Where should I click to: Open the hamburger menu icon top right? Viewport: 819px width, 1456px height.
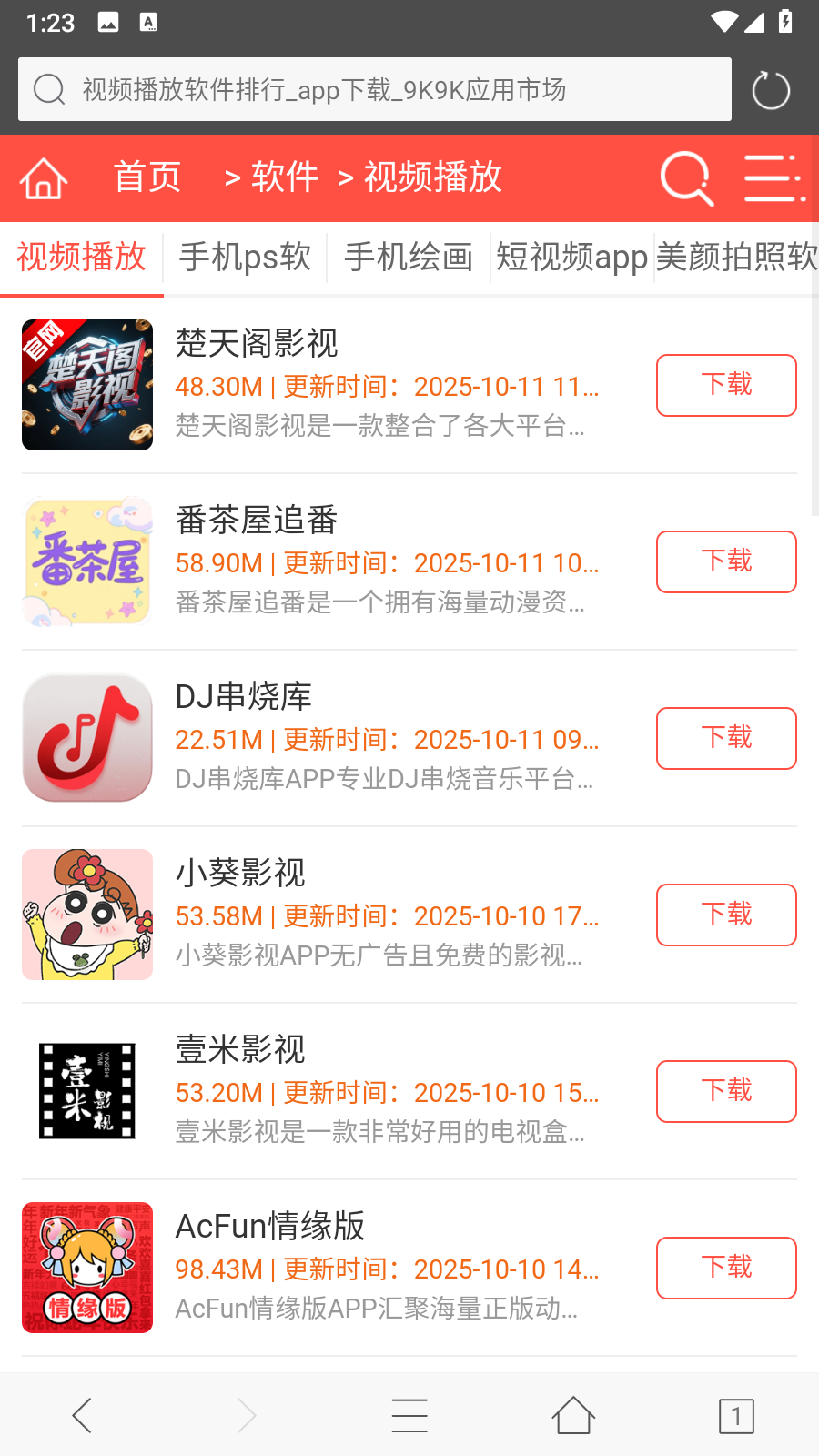(773, 178)
